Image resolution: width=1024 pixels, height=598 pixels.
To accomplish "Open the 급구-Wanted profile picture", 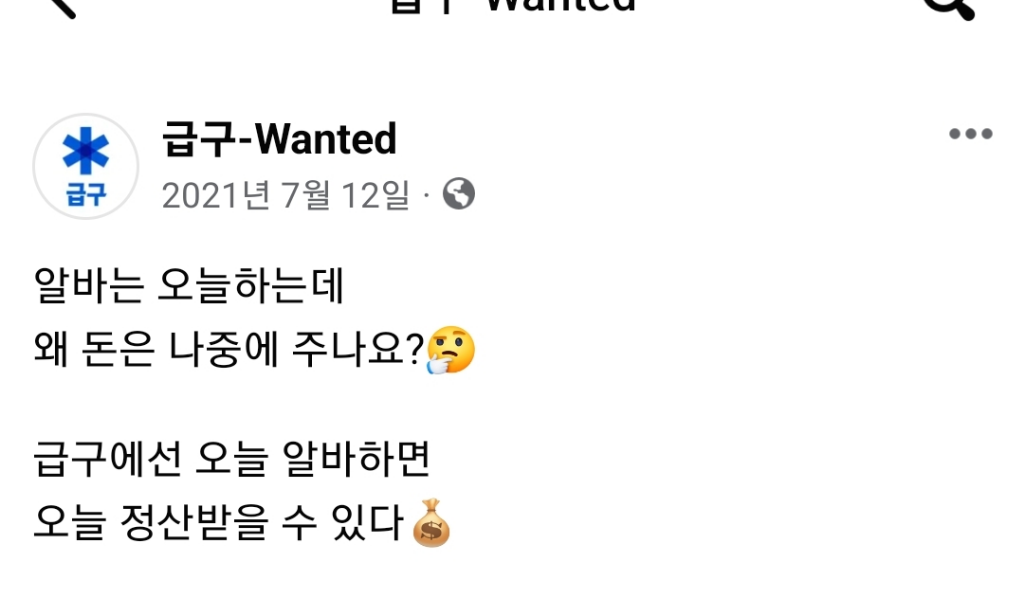I will (x=86, y=166).
